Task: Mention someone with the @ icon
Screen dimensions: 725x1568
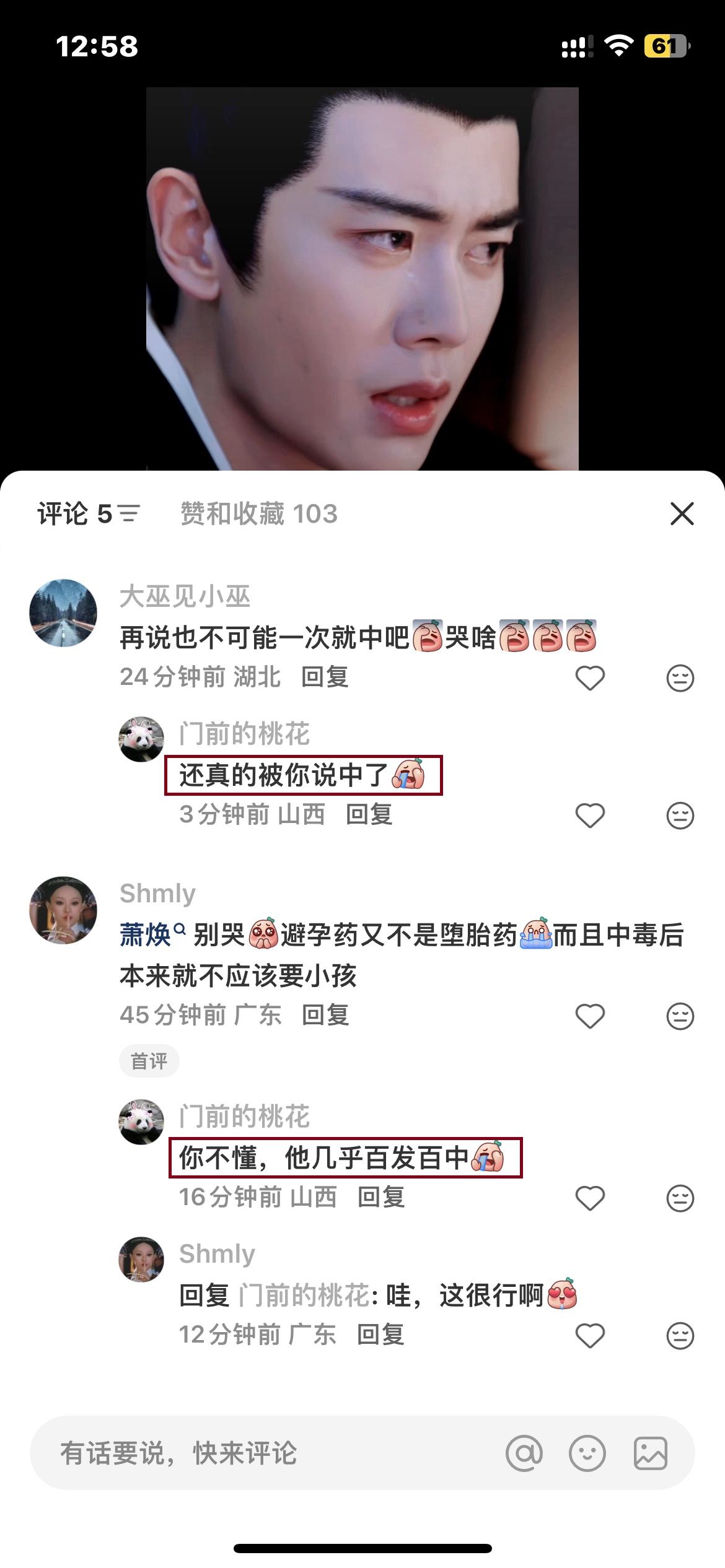Action: point(524,1453)
